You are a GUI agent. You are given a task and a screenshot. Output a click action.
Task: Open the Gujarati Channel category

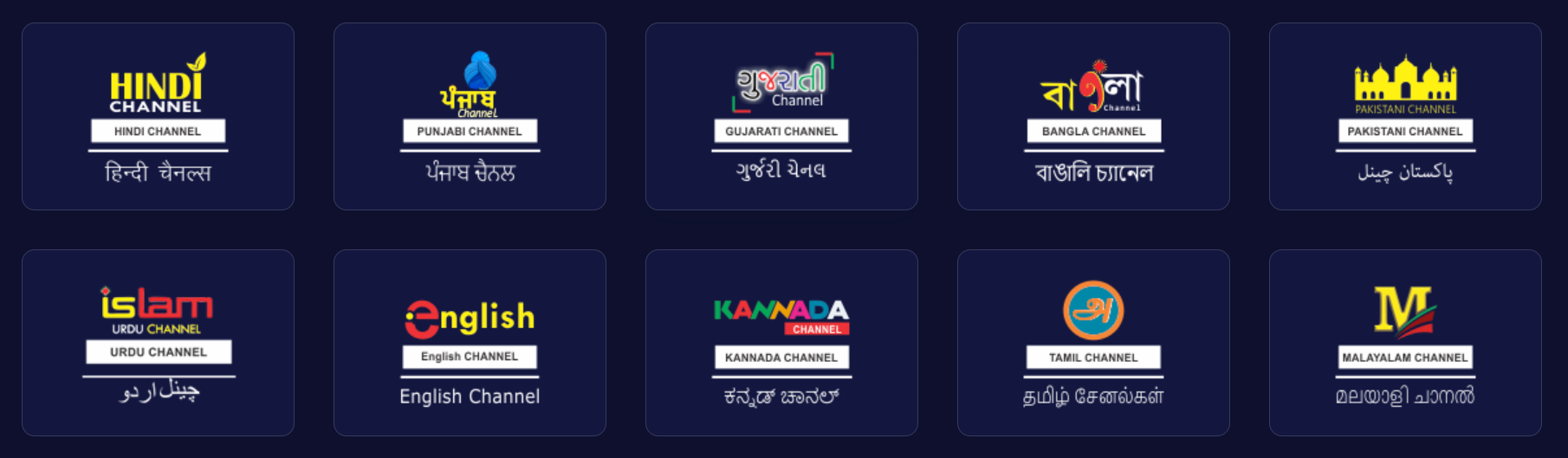pos(781,117)
